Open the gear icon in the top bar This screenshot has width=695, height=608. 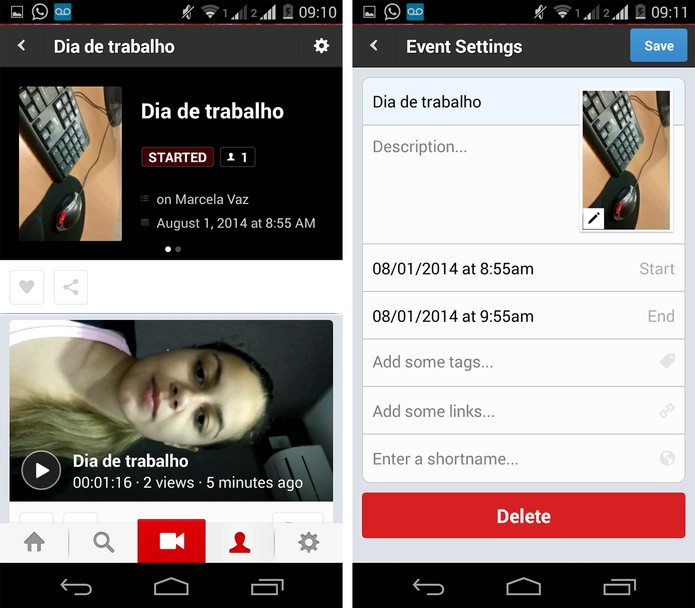[321, 46]
